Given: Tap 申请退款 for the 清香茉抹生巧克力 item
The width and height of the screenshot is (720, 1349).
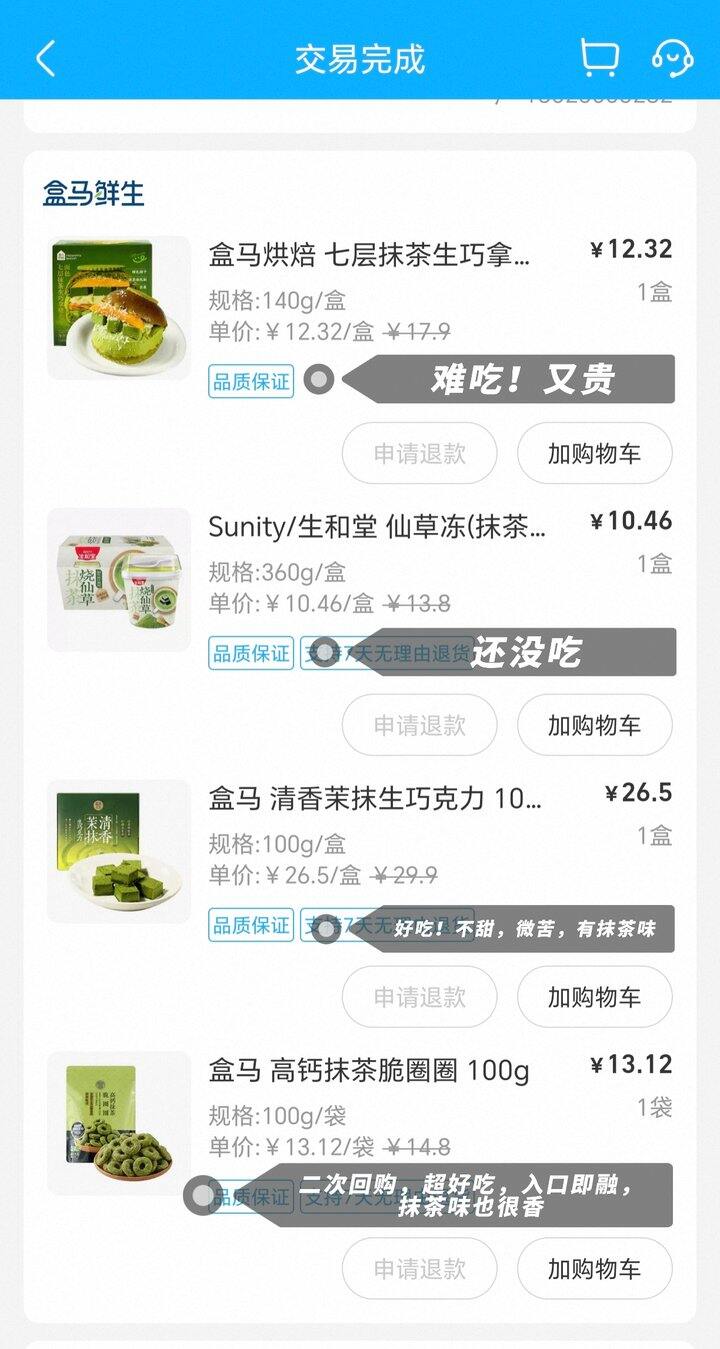Looking at the screenshot, I should [x=419, y=997].
